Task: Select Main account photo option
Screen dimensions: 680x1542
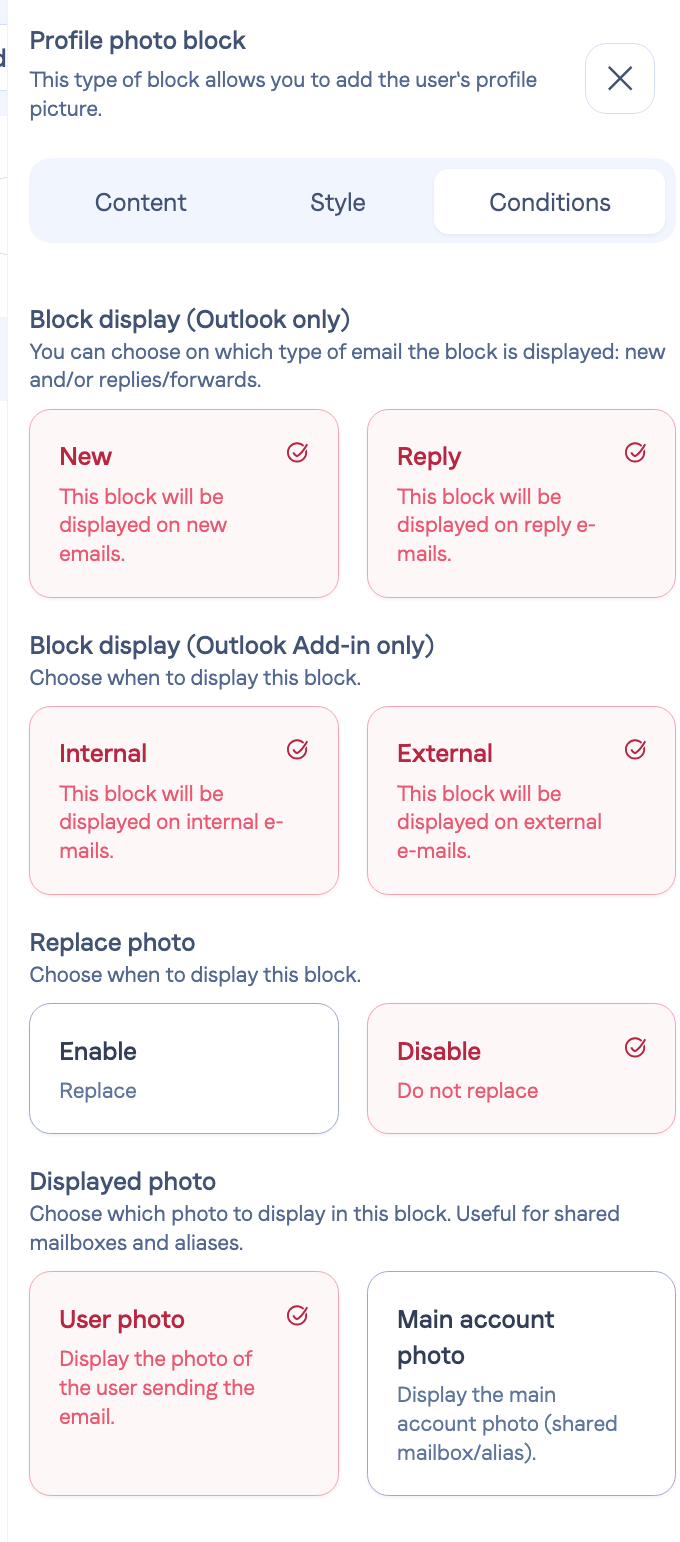Action: click(x=521, y=1382)
